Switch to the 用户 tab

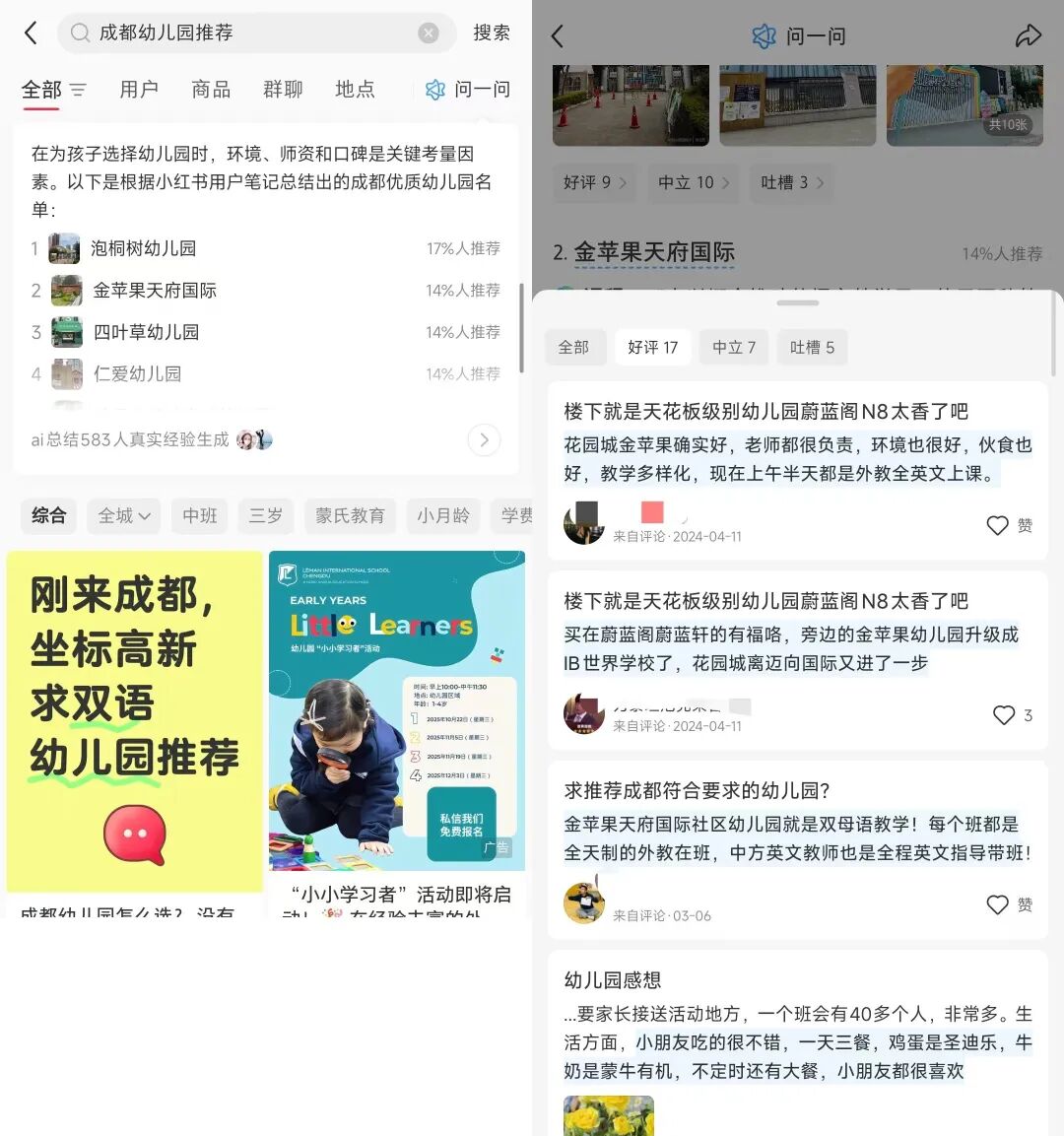139,90
